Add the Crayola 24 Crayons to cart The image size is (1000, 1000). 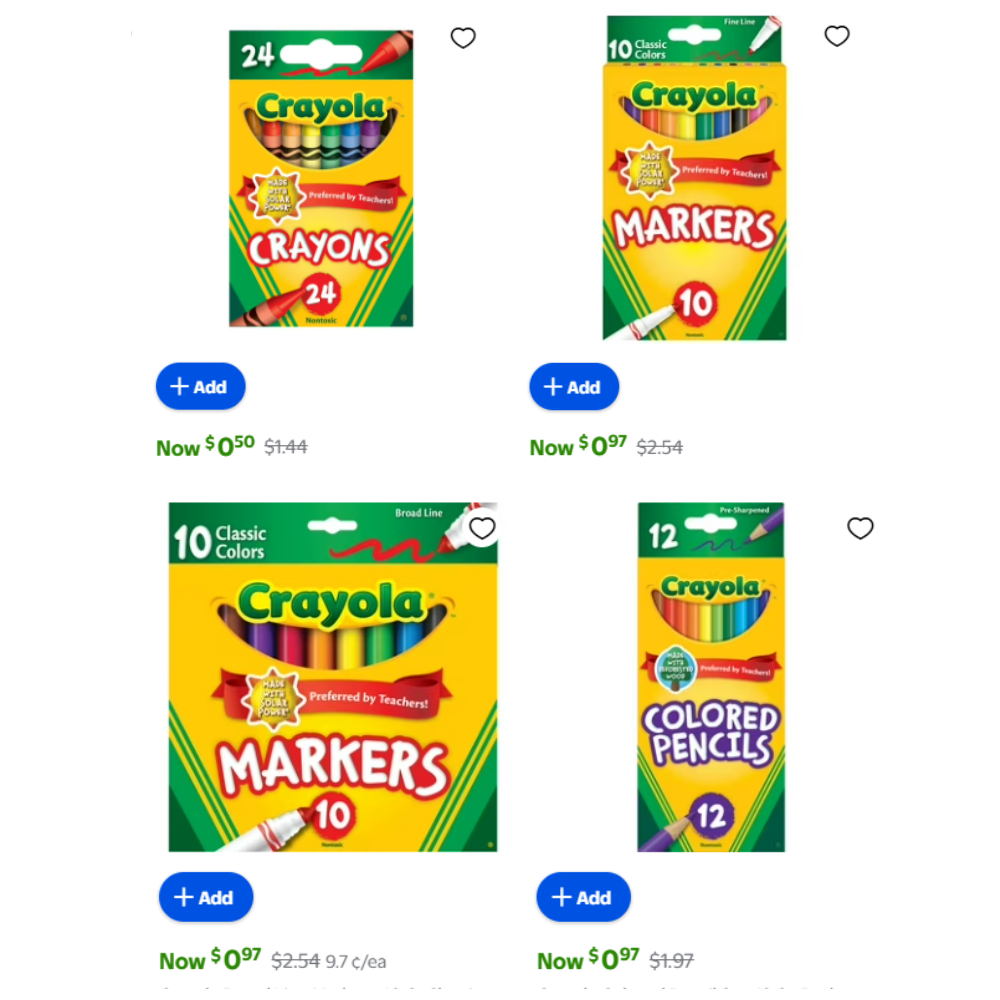pyautogui.click(x=200, y=387)
